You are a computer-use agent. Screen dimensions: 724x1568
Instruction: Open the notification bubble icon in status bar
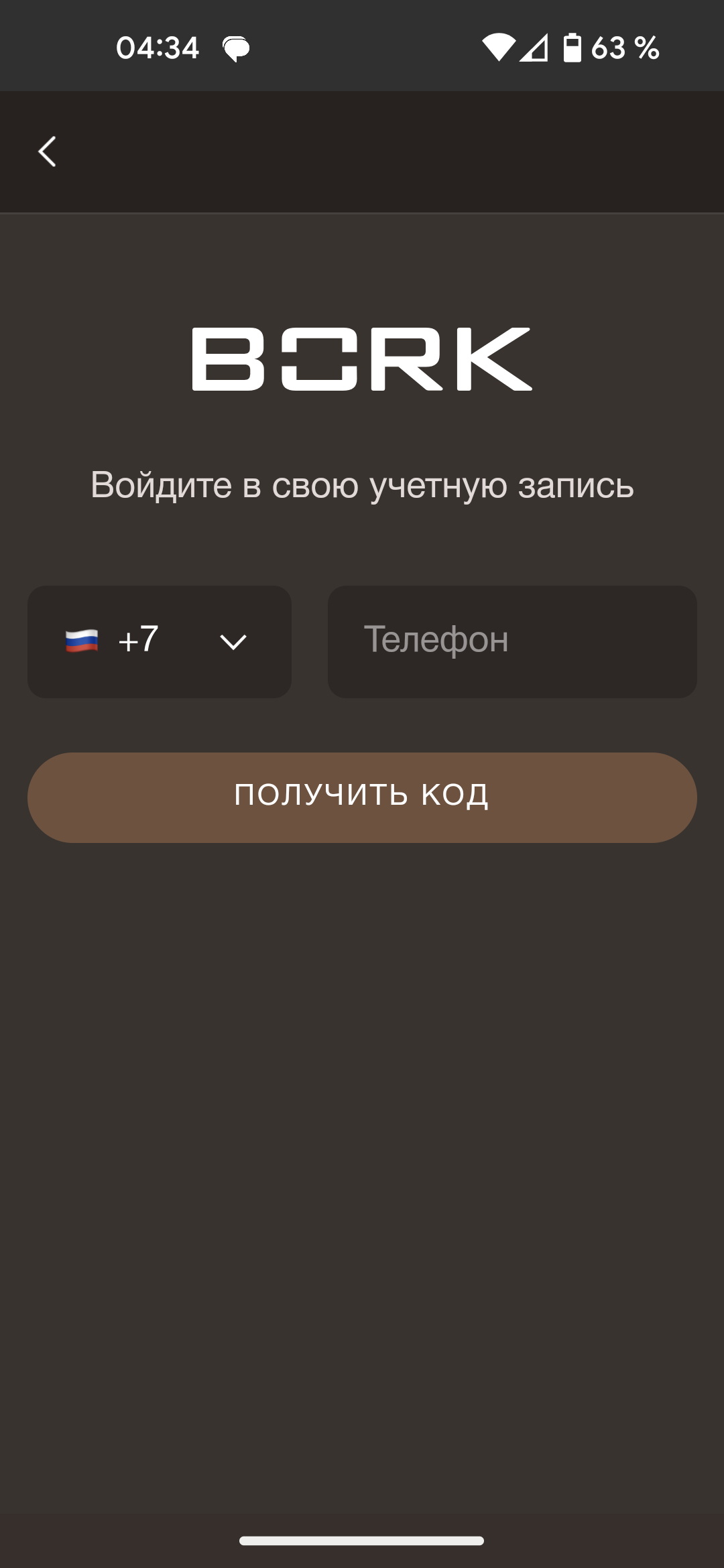click(x=236, y=47)
